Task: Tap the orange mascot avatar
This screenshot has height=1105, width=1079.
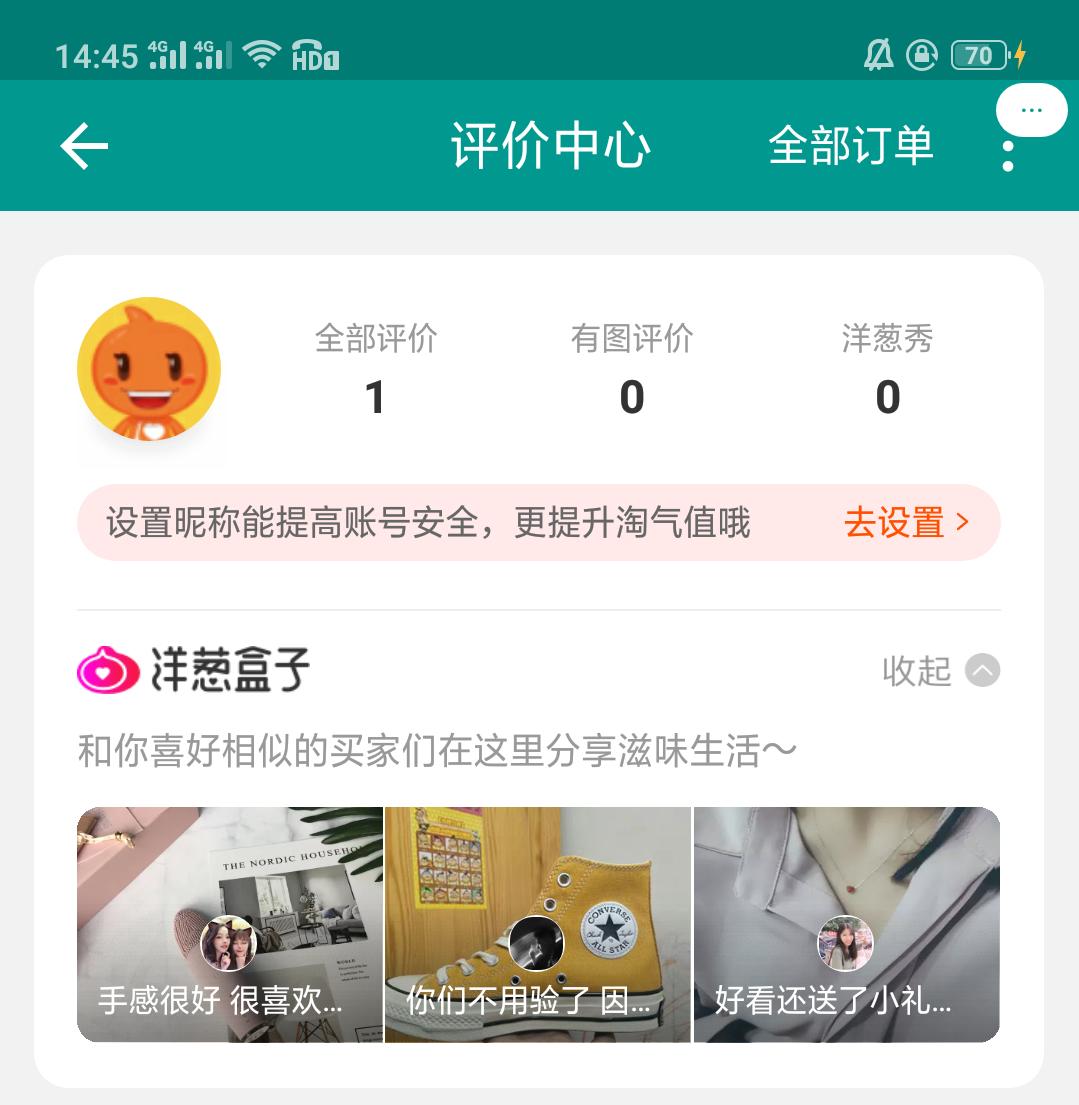Action: [x=148, y=368]
